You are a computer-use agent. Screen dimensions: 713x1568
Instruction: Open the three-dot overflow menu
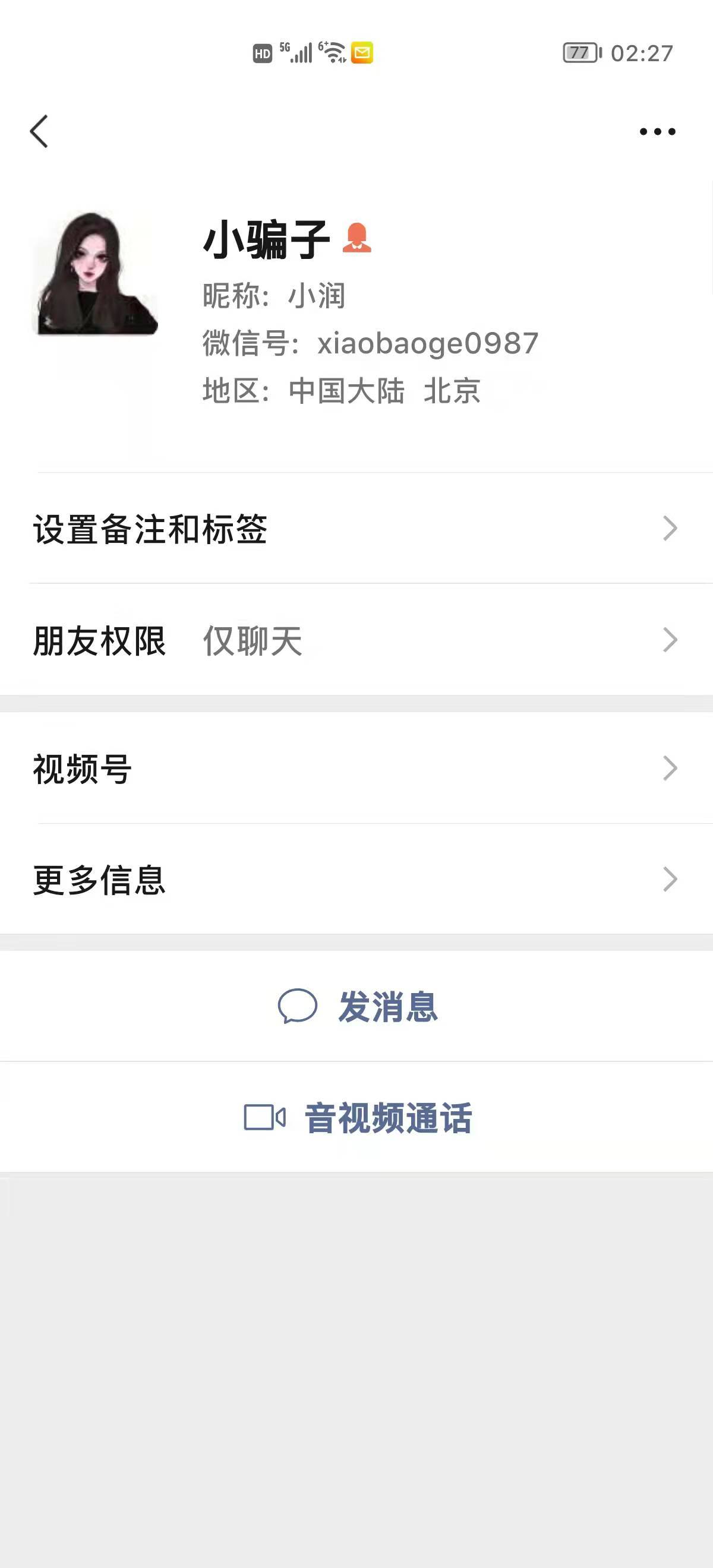tap(657, 131)
